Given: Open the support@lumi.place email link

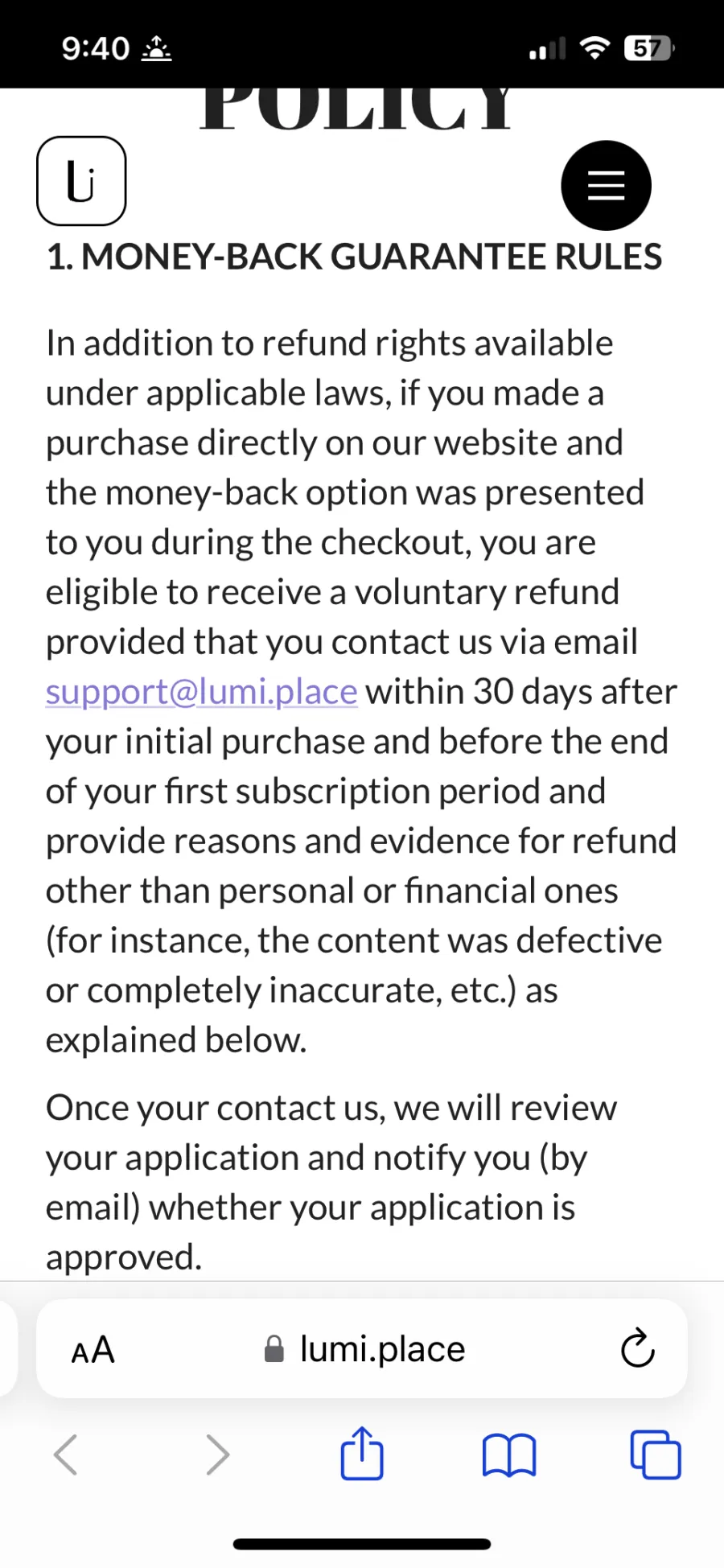Looking at the screenshot, I should (201, 692).
